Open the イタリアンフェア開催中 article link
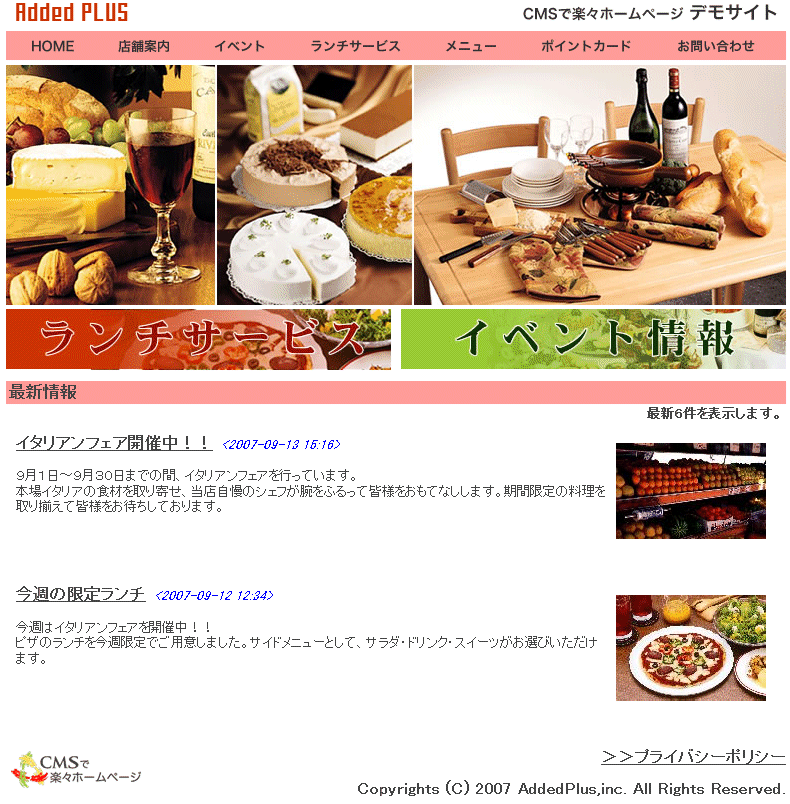Image resolution: width=790 pixels, height=804 pixels. [113, 443]
